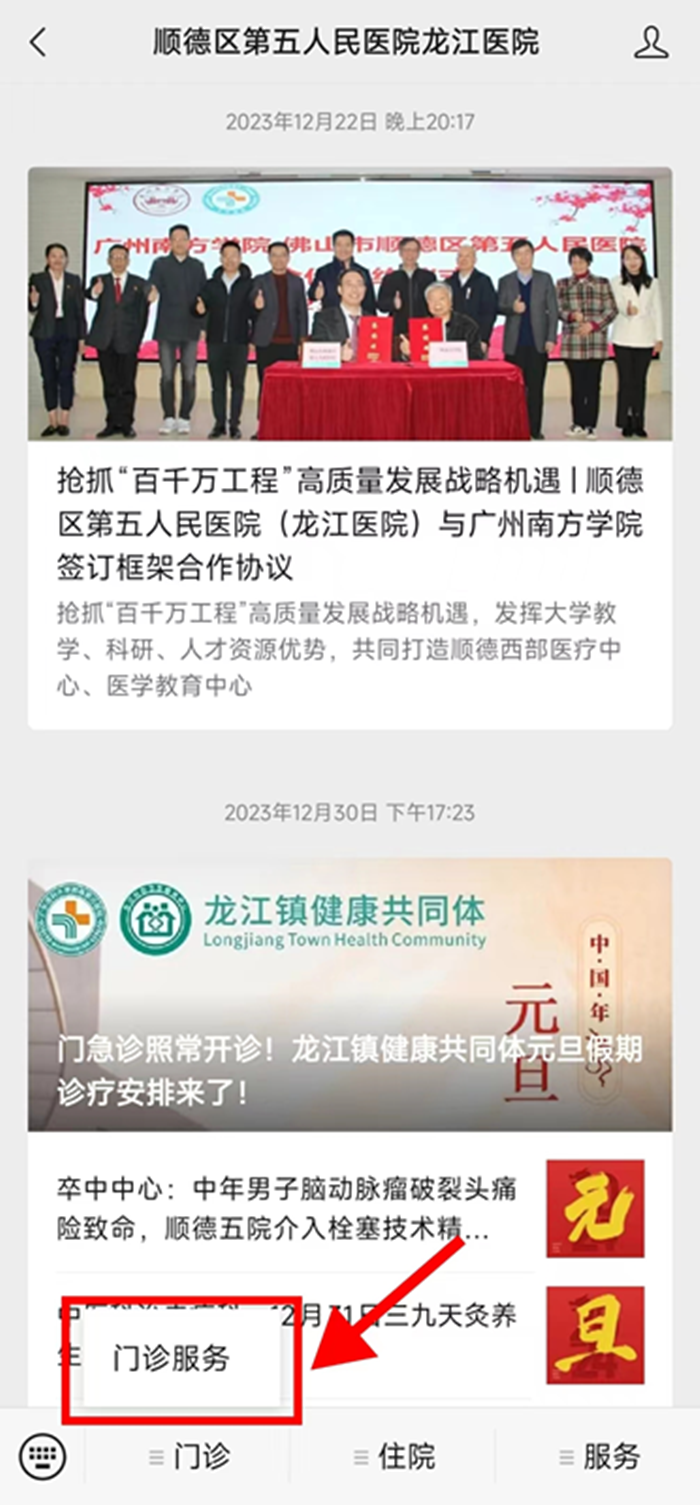Image resolution: width=700 pixels, height=1505 pixels.
Task: Tap the 门诊 bottom menu
Action: 190,1456
